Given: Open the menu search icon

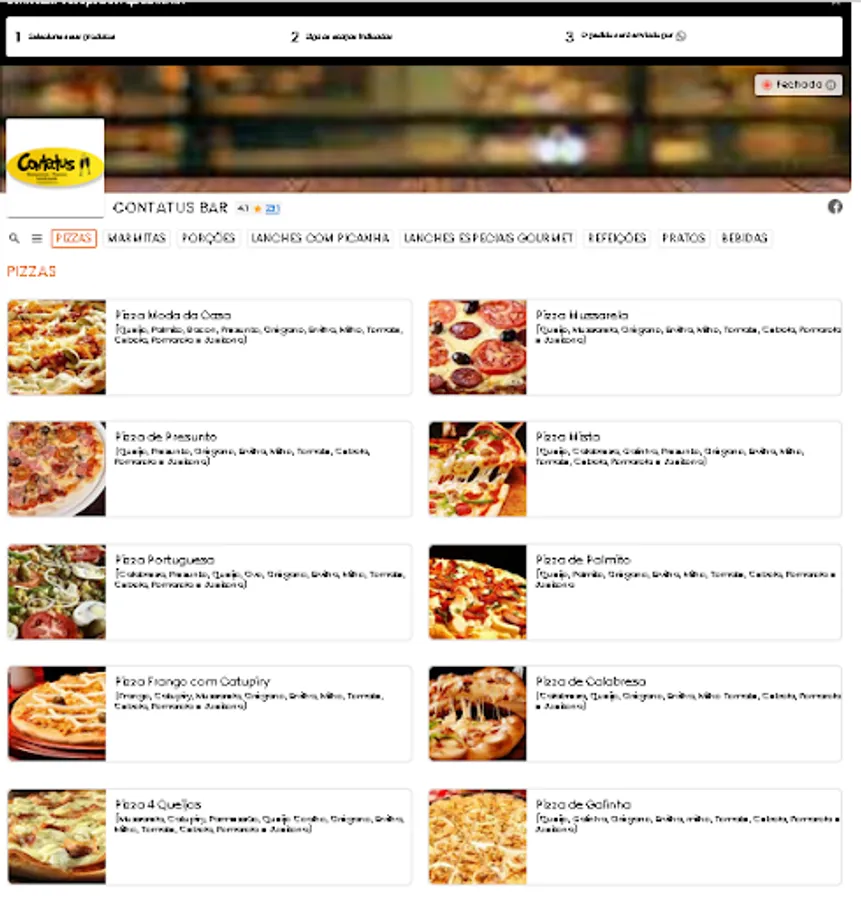Looking at the screenshot, I should coord(14,239).
